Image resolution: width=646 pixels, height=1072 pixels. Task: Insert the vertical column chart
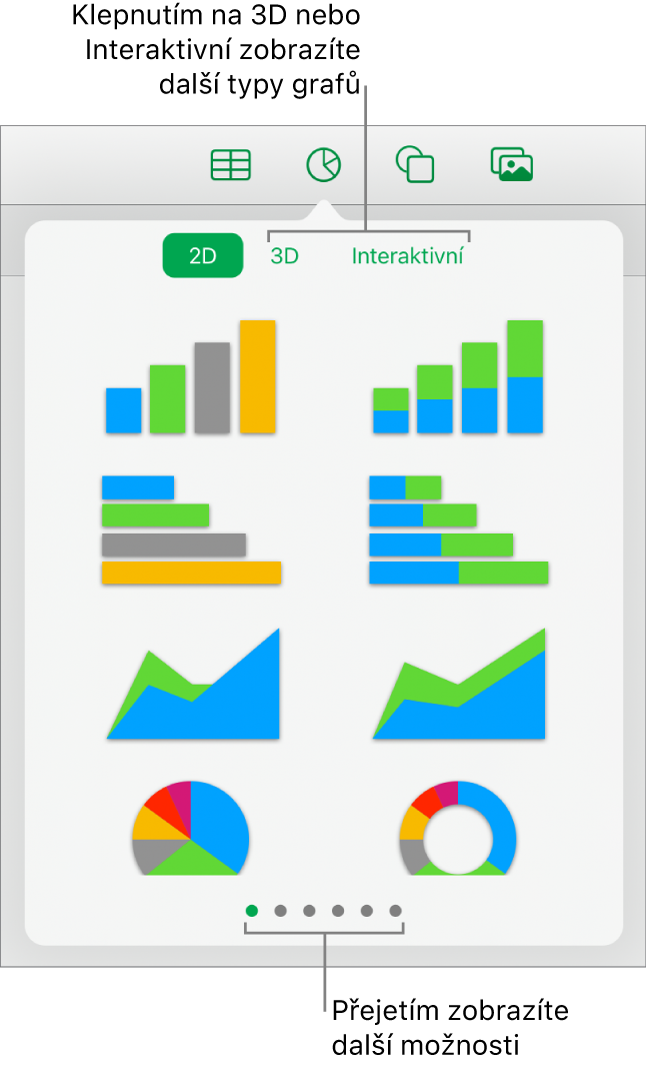pyautogui.click(x=190, y=378)
